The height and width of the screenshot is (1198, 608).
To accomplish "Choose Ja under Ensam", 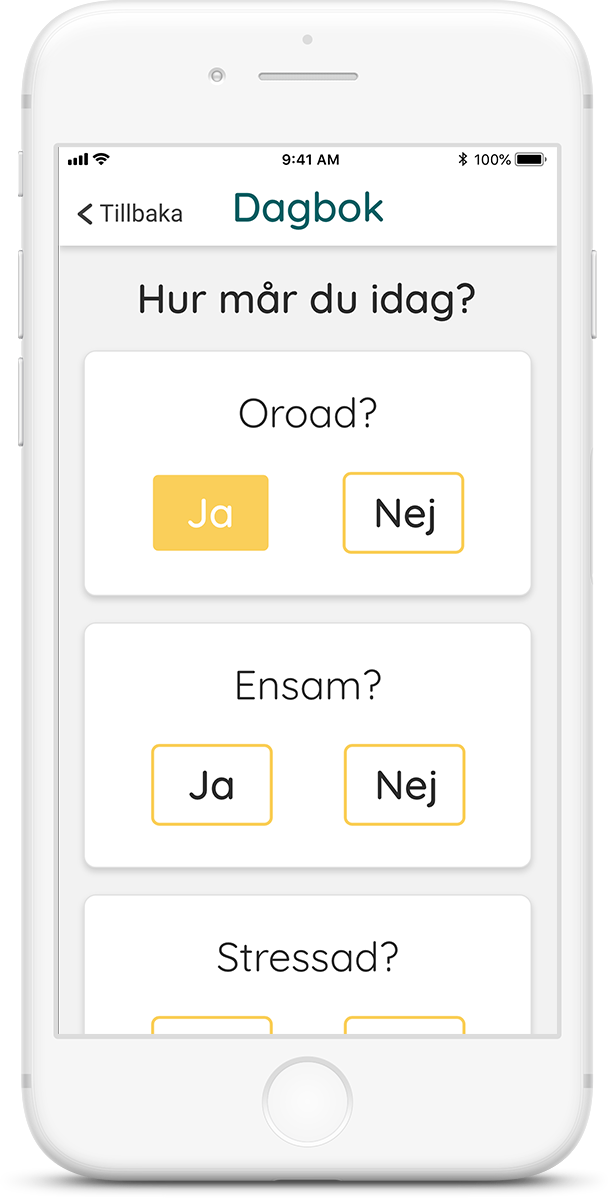I will [x=212, y=785].
